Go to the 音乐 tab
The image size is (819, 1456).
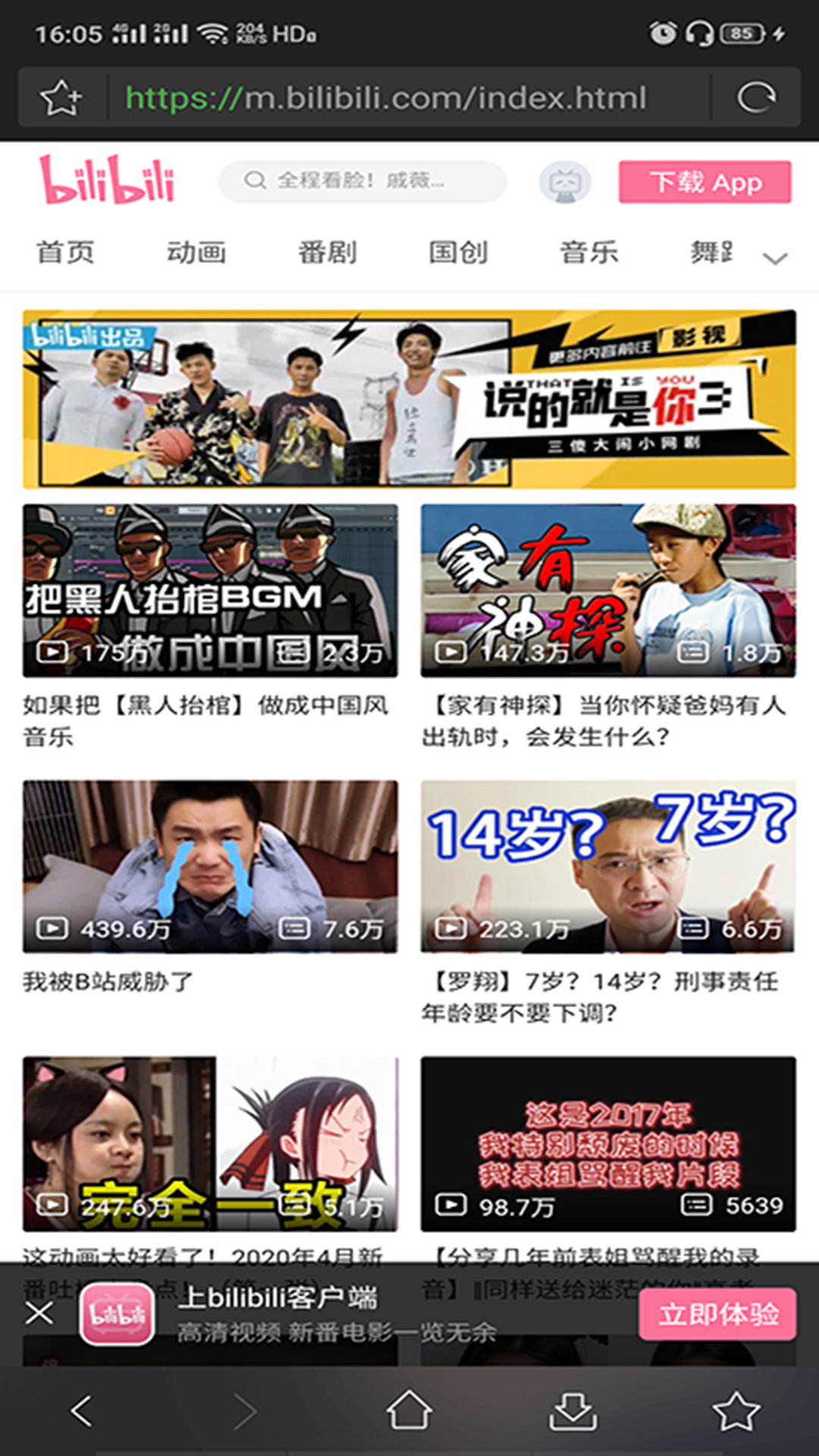point(589,253)
